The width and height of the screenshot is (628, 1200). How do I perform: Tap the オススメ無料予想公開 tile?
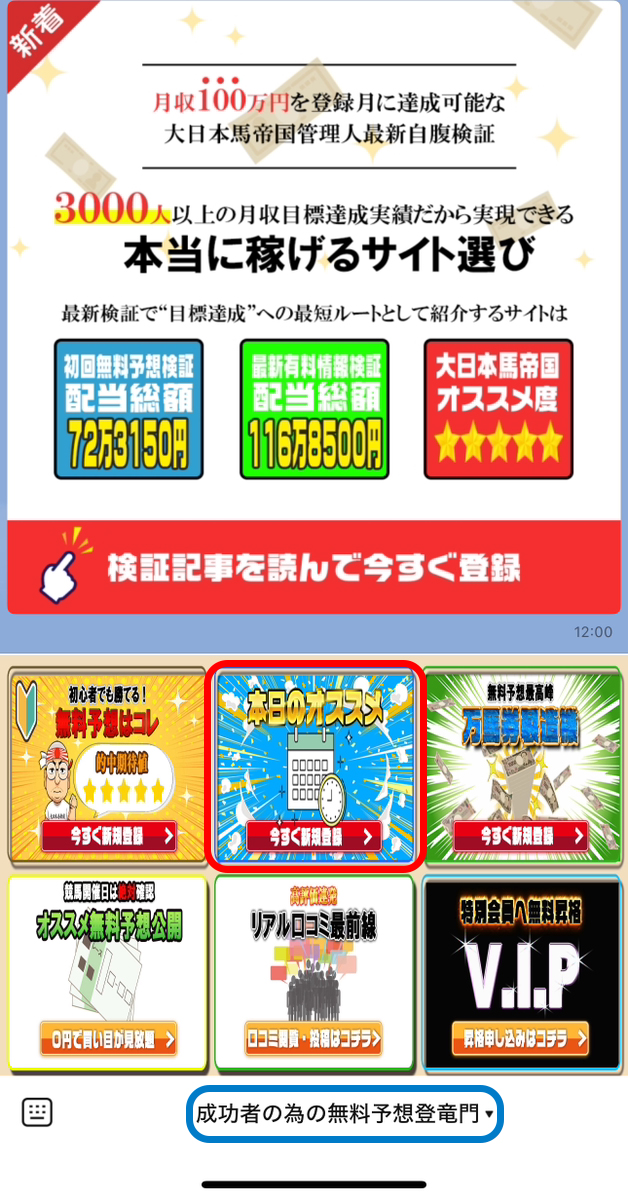point(107,972)
